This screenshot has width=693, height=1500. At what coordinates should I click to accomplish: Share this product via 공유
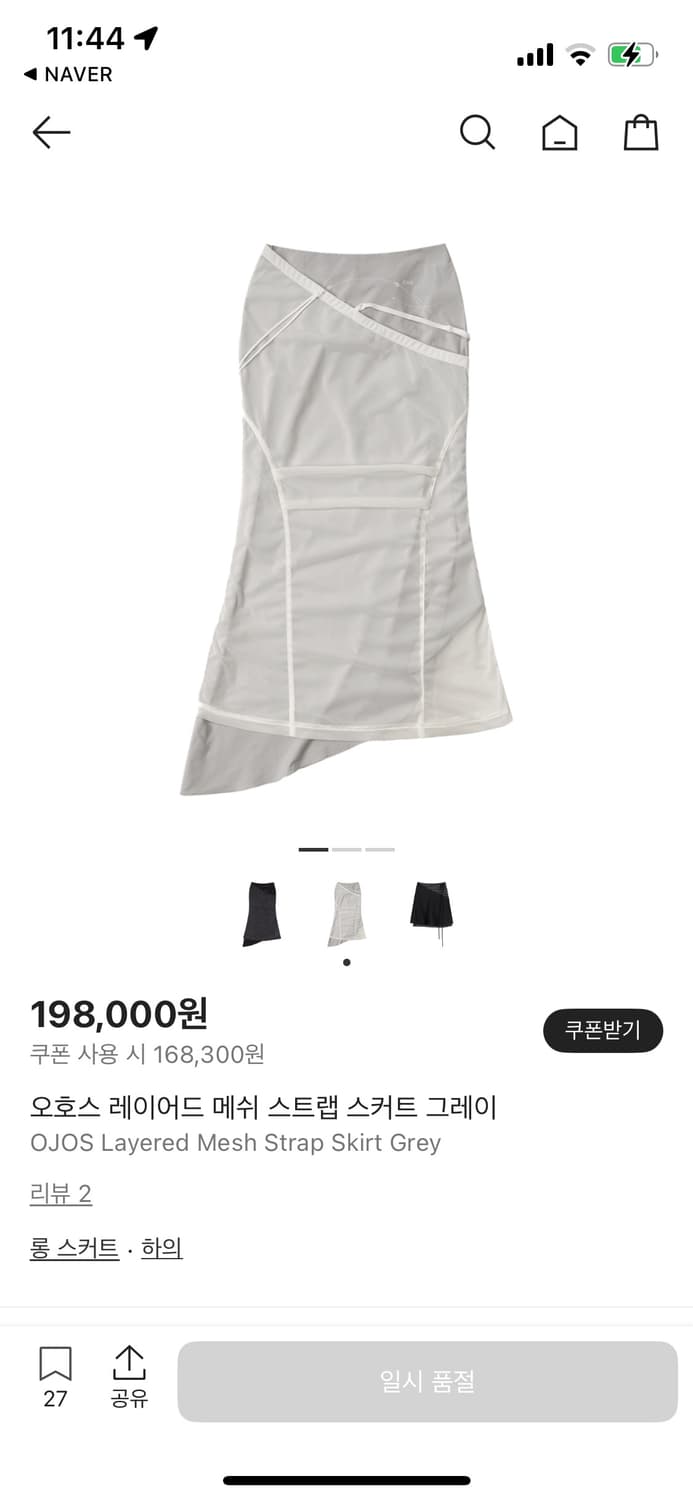[129, 1376]
